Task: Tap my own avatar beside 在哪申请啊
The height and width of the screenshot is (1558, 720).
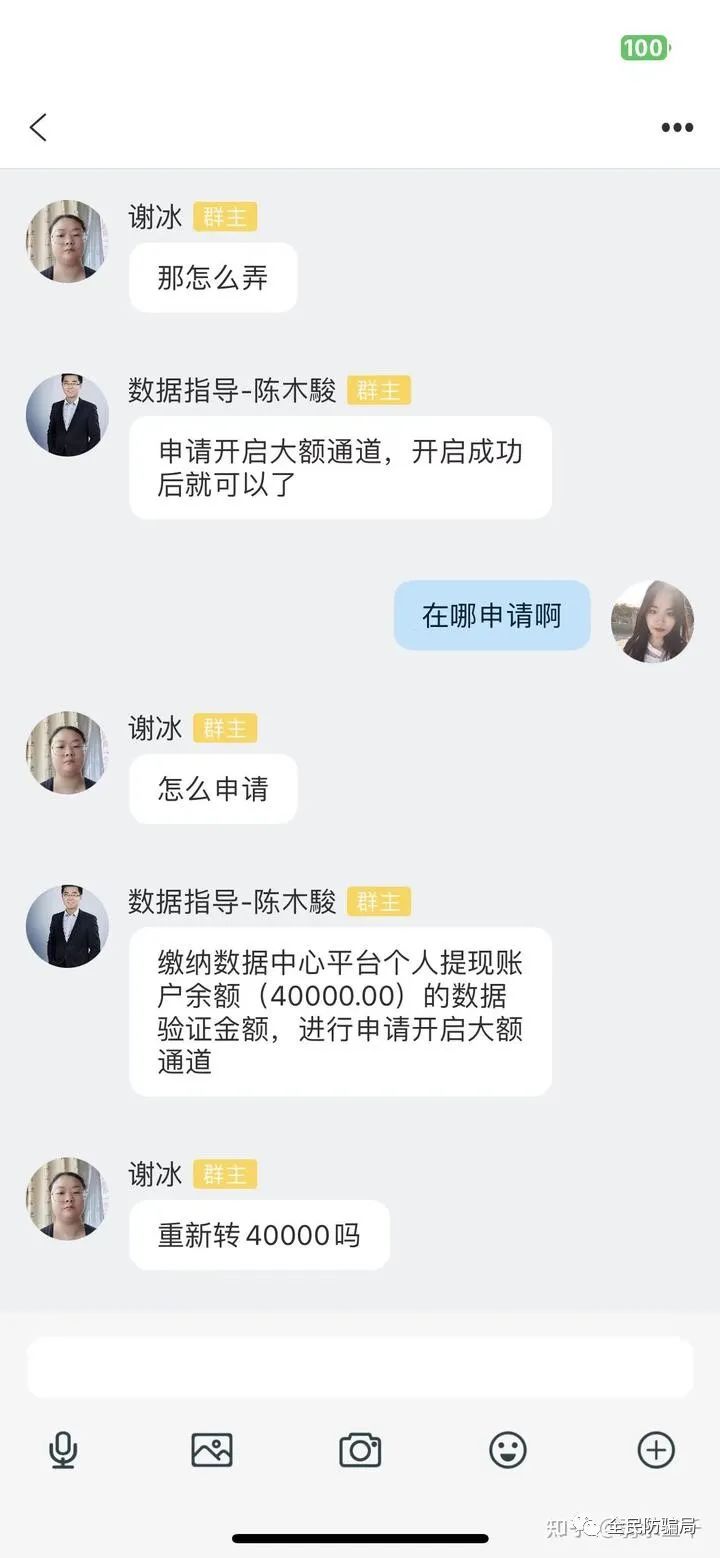Action: (x=652, y=621)
